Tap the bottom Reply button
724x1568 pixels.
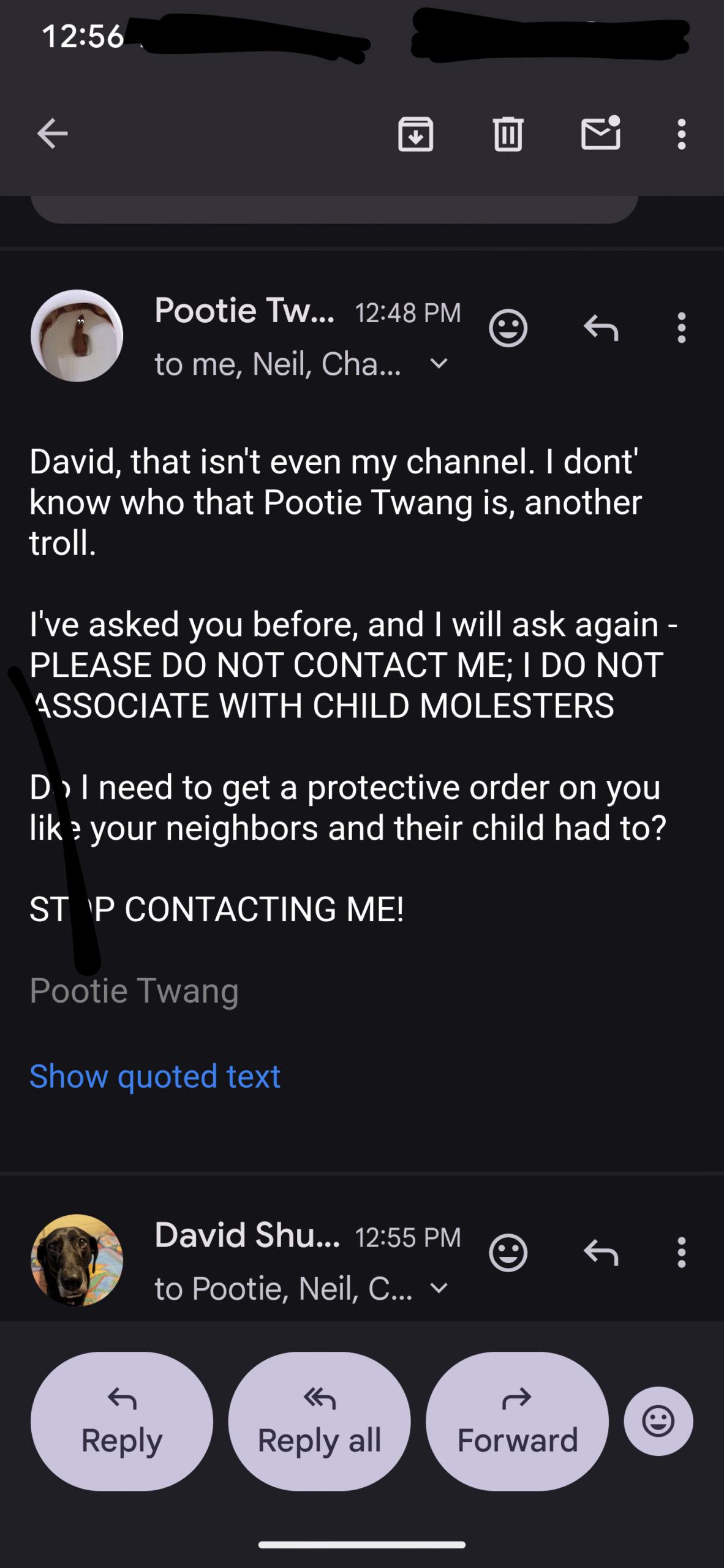[x=122, y=1421]
